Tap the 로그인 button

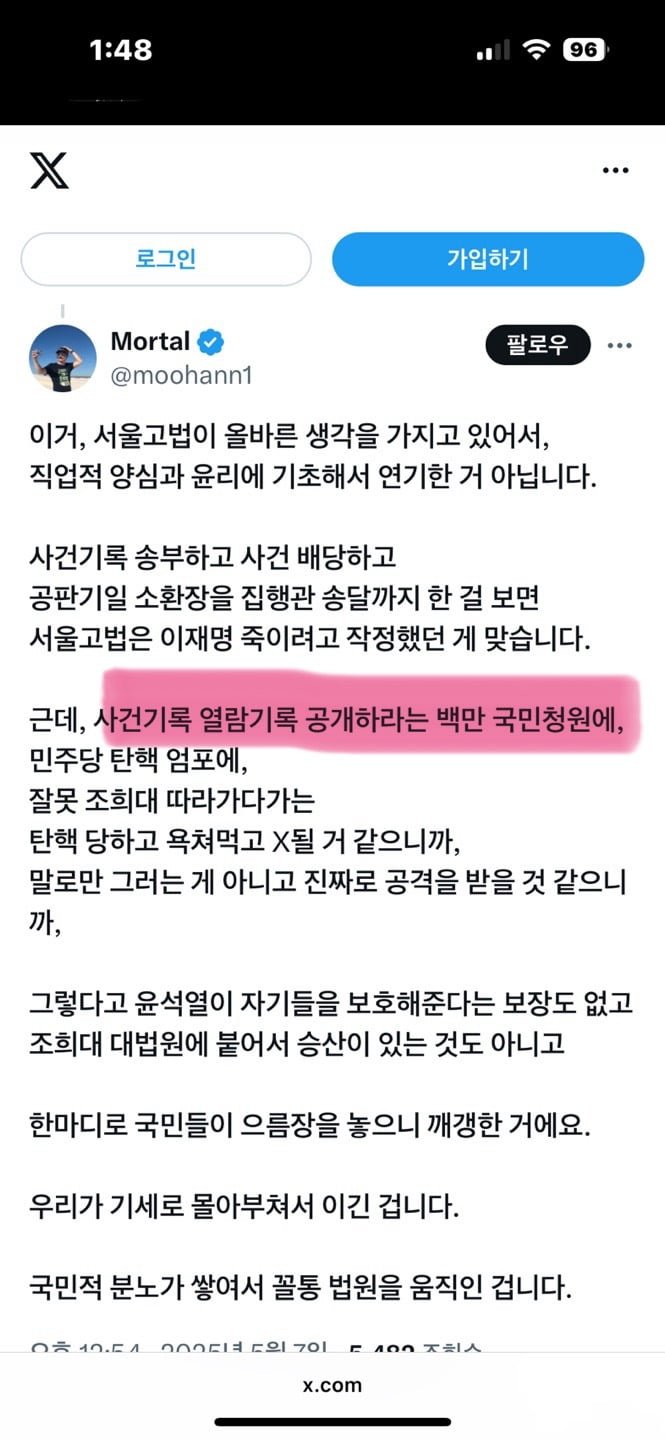166,259
